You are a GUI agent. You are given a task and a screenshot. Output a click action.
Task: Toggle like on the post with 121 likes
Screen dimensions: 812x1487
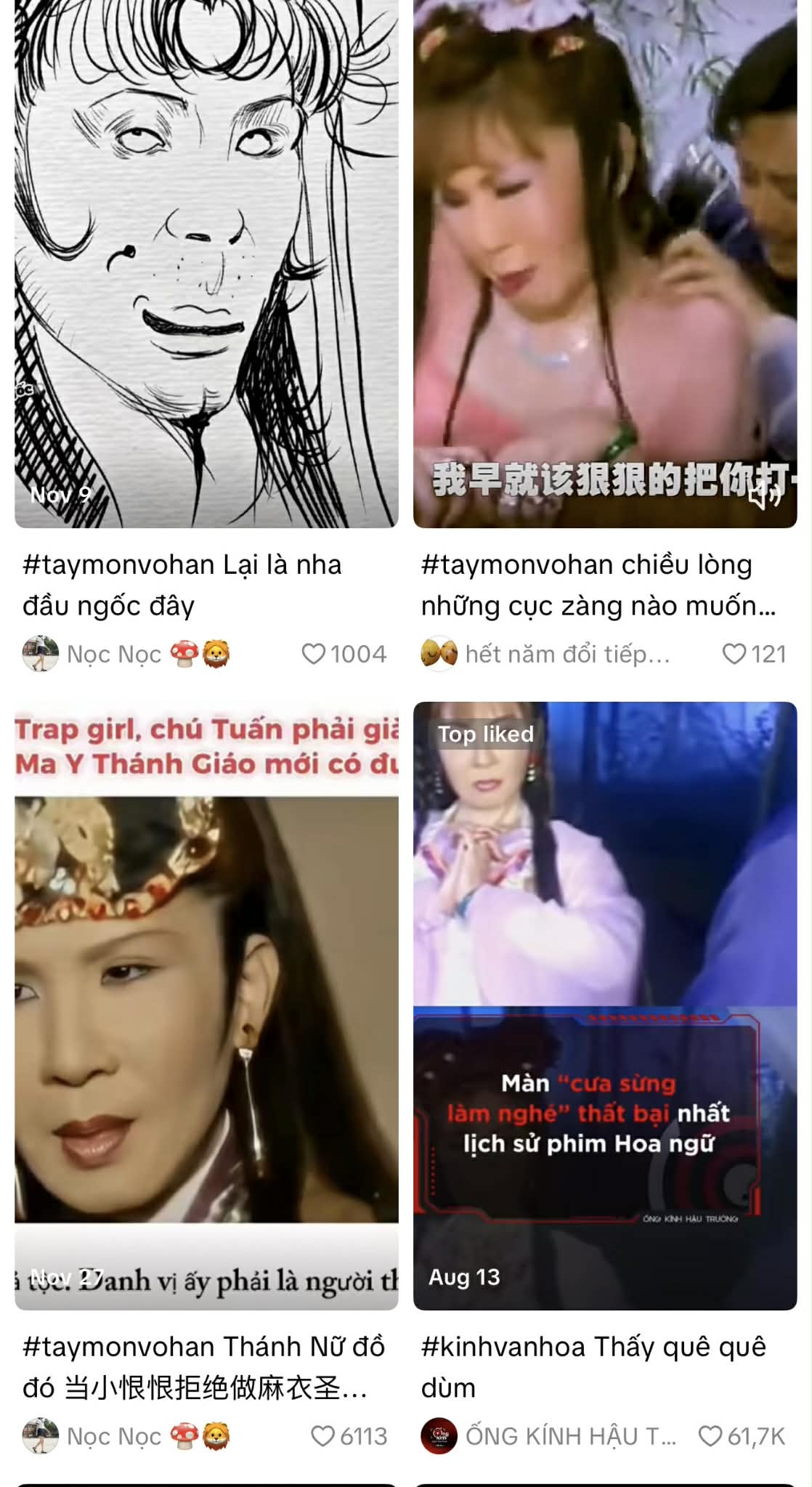tap(736, 653)
